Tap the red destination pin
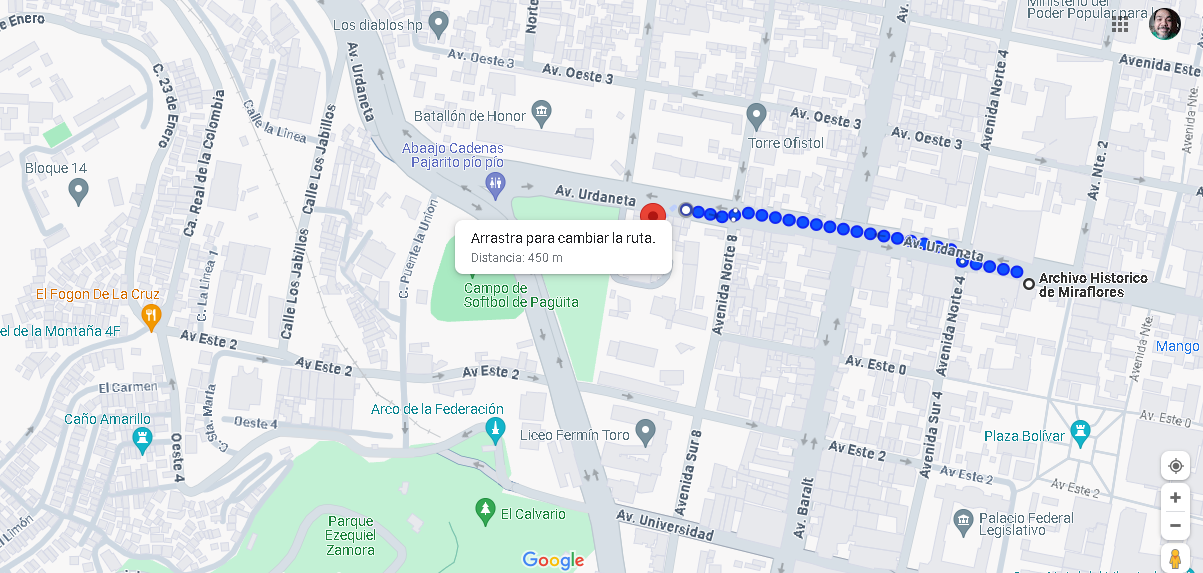The image size is (1203, 573). point(653,215)
